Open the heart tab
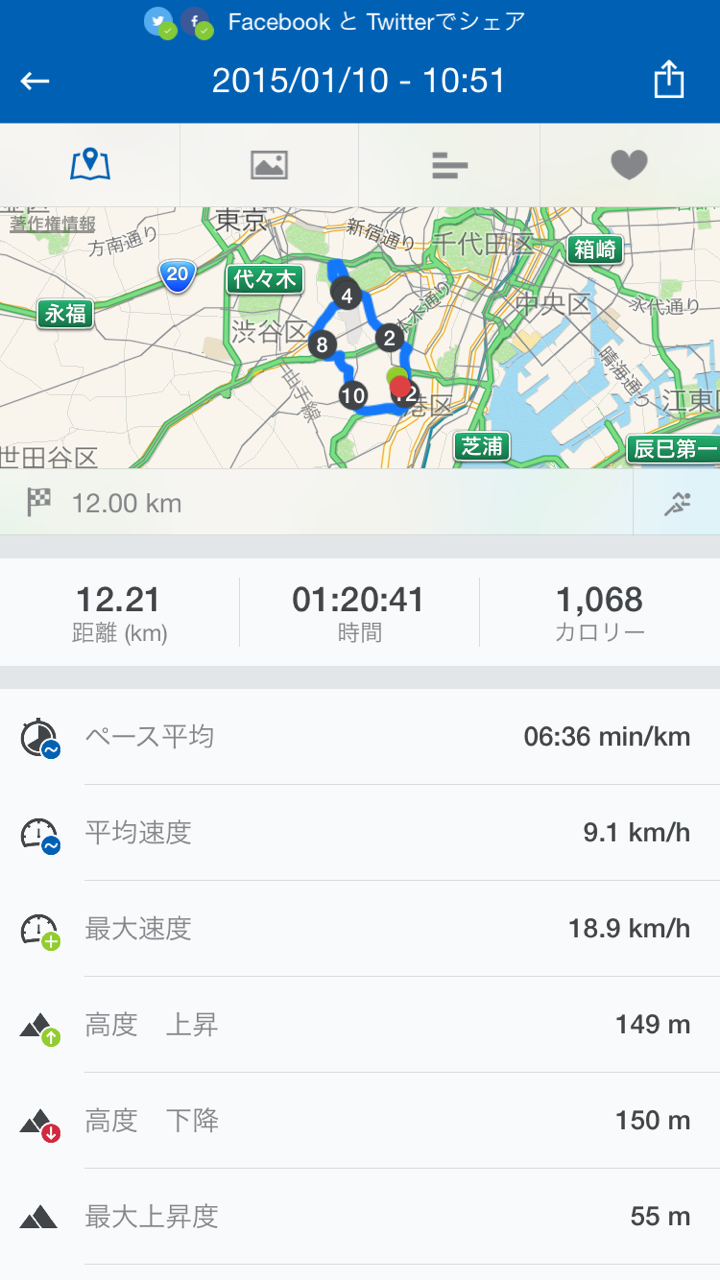Screen dimensions: 720x1280 629,164
